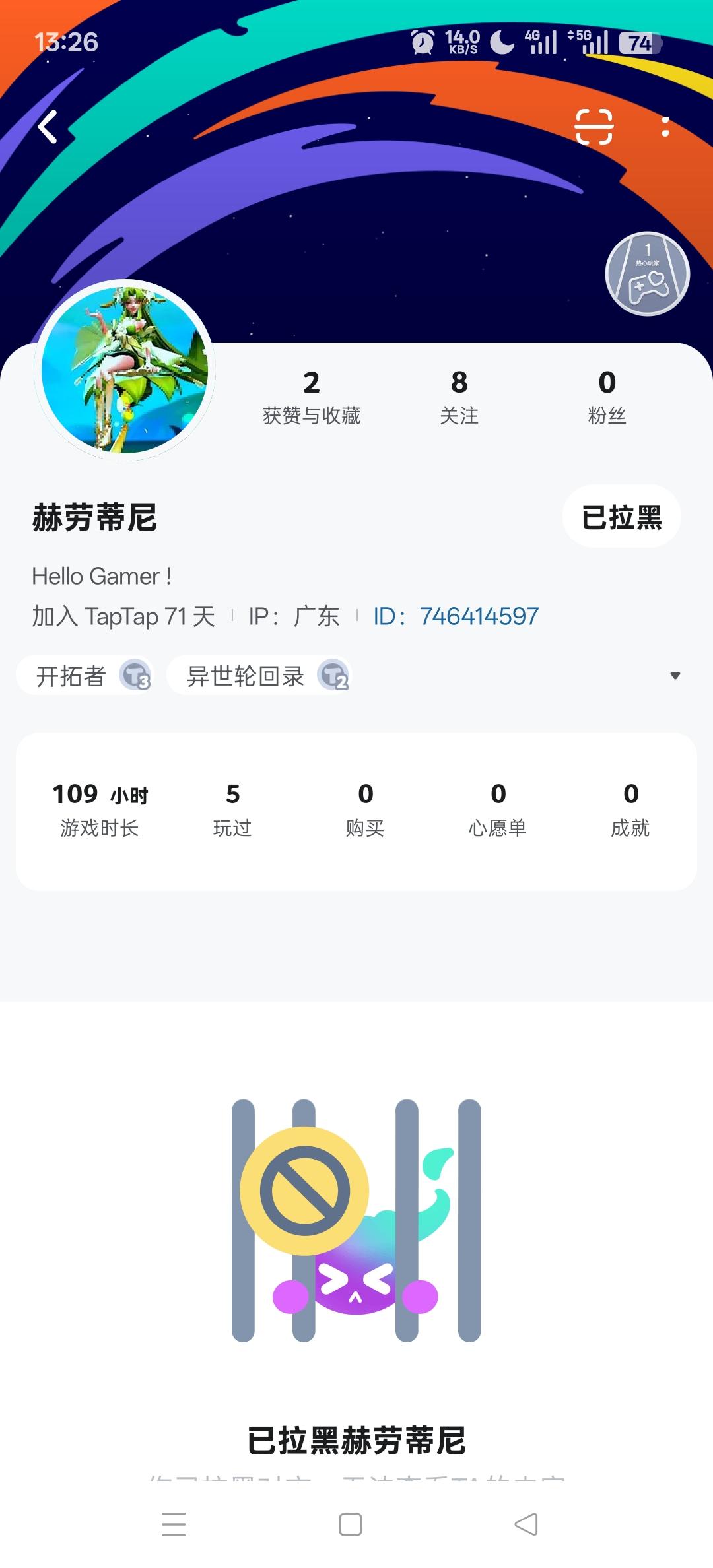Go back using the top-left arrow
This screenshot has width=713, height=1568.
(48, 127)
